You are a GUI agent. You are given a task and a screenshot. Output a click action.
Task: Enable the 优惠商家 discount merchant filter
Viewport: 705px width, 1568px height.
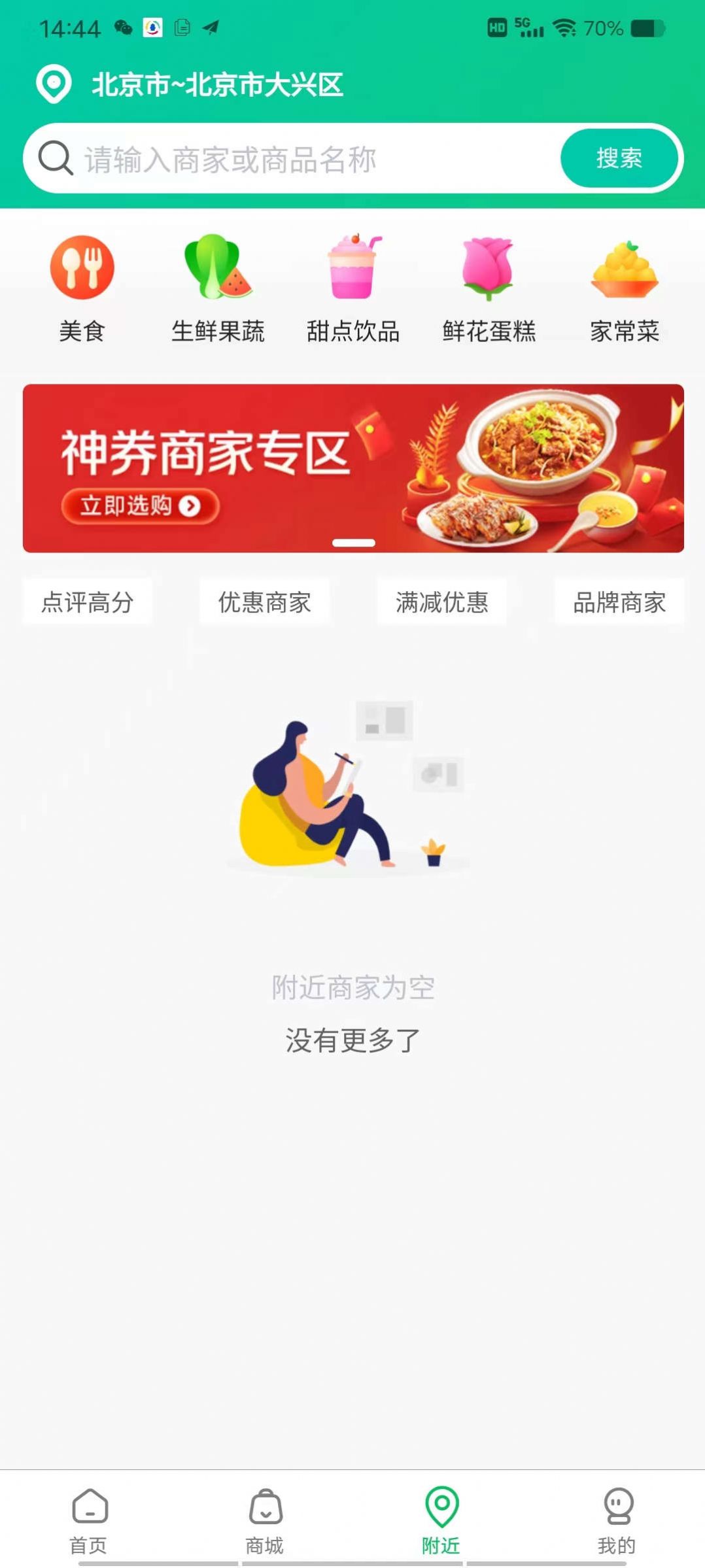pyautogui.click(x=264, y=603)
